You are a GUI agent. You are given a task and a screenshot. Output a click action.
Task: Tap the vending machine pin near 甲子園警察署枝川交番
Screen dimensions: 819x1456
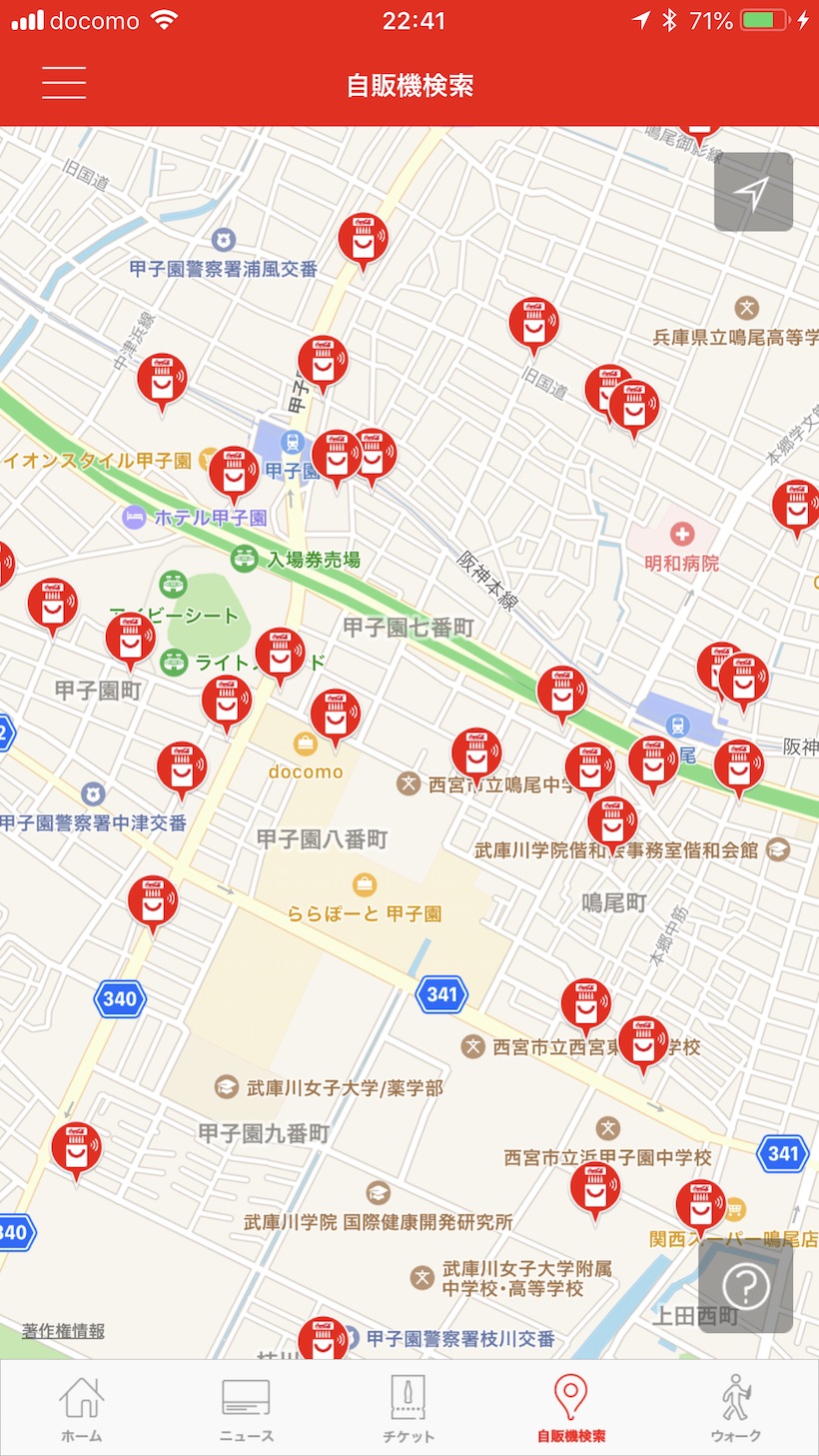[323, 1339]
